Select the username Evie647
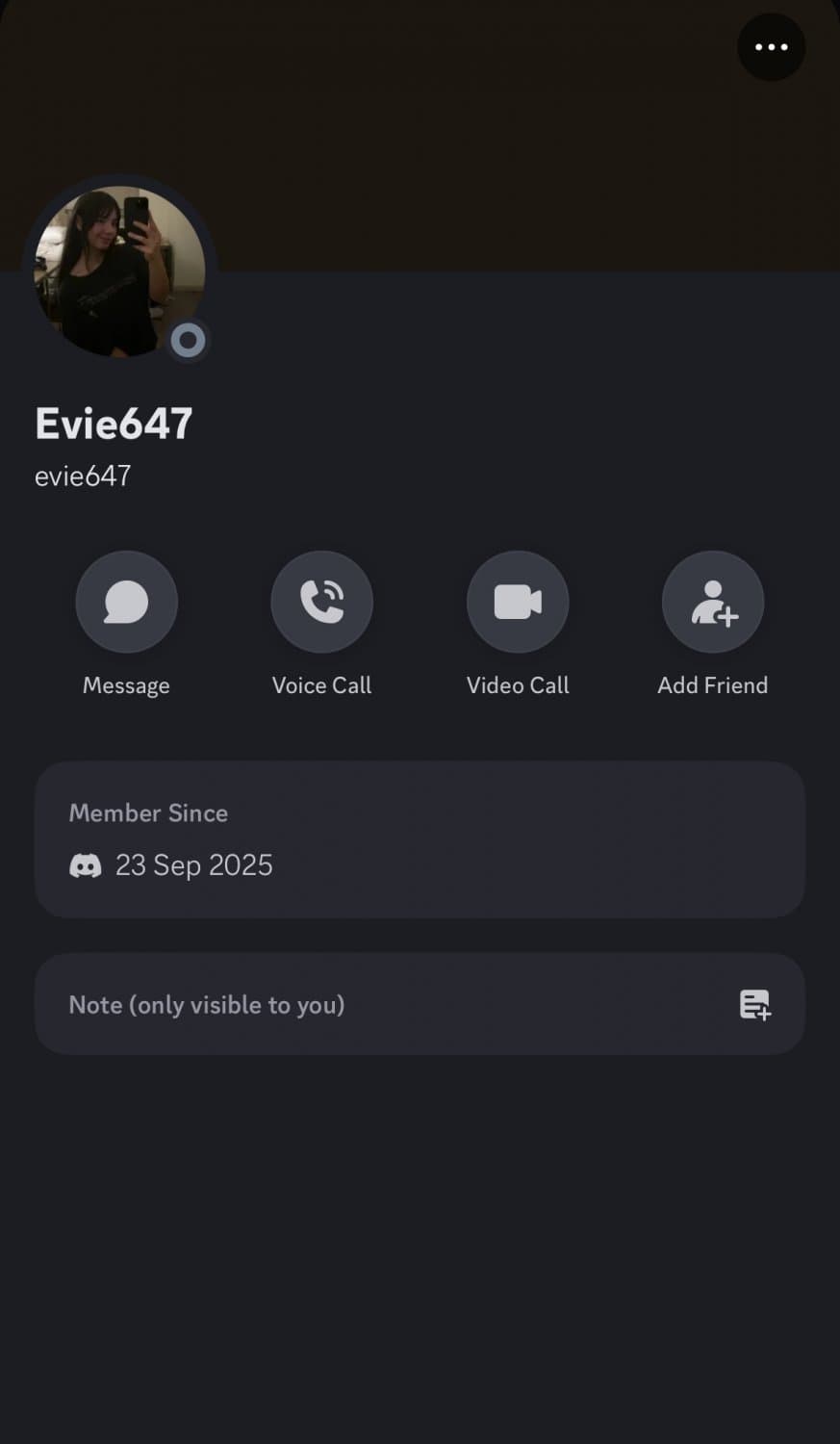The height and width of the screenshot is (1444, 840). coord(114,423)
